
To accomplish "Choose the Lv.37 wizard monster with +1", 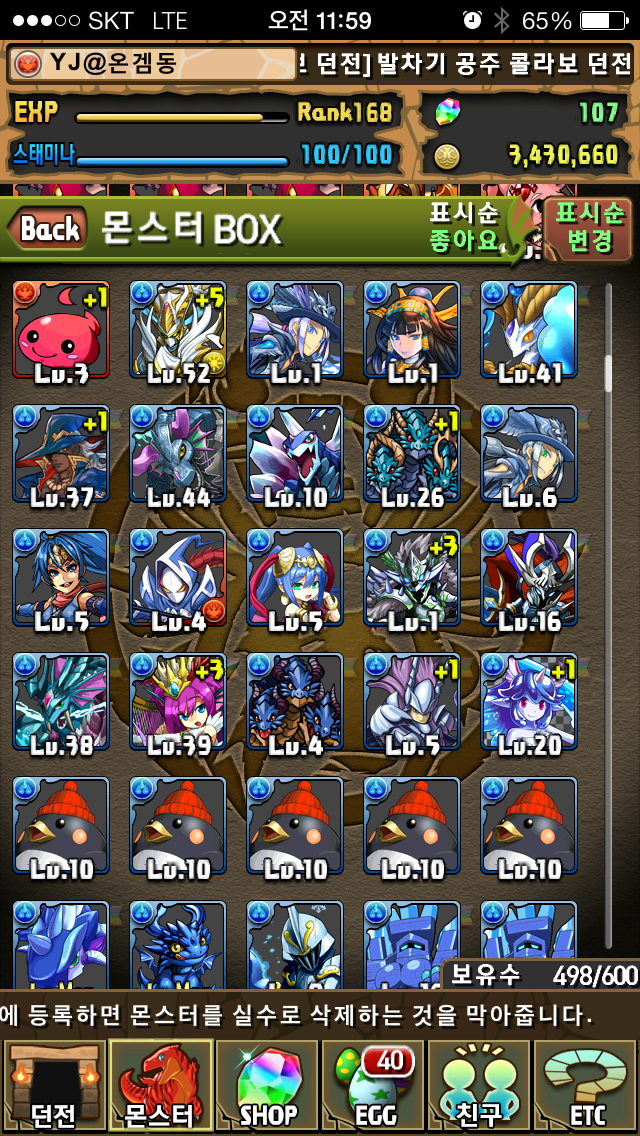I will pos(61,453).
